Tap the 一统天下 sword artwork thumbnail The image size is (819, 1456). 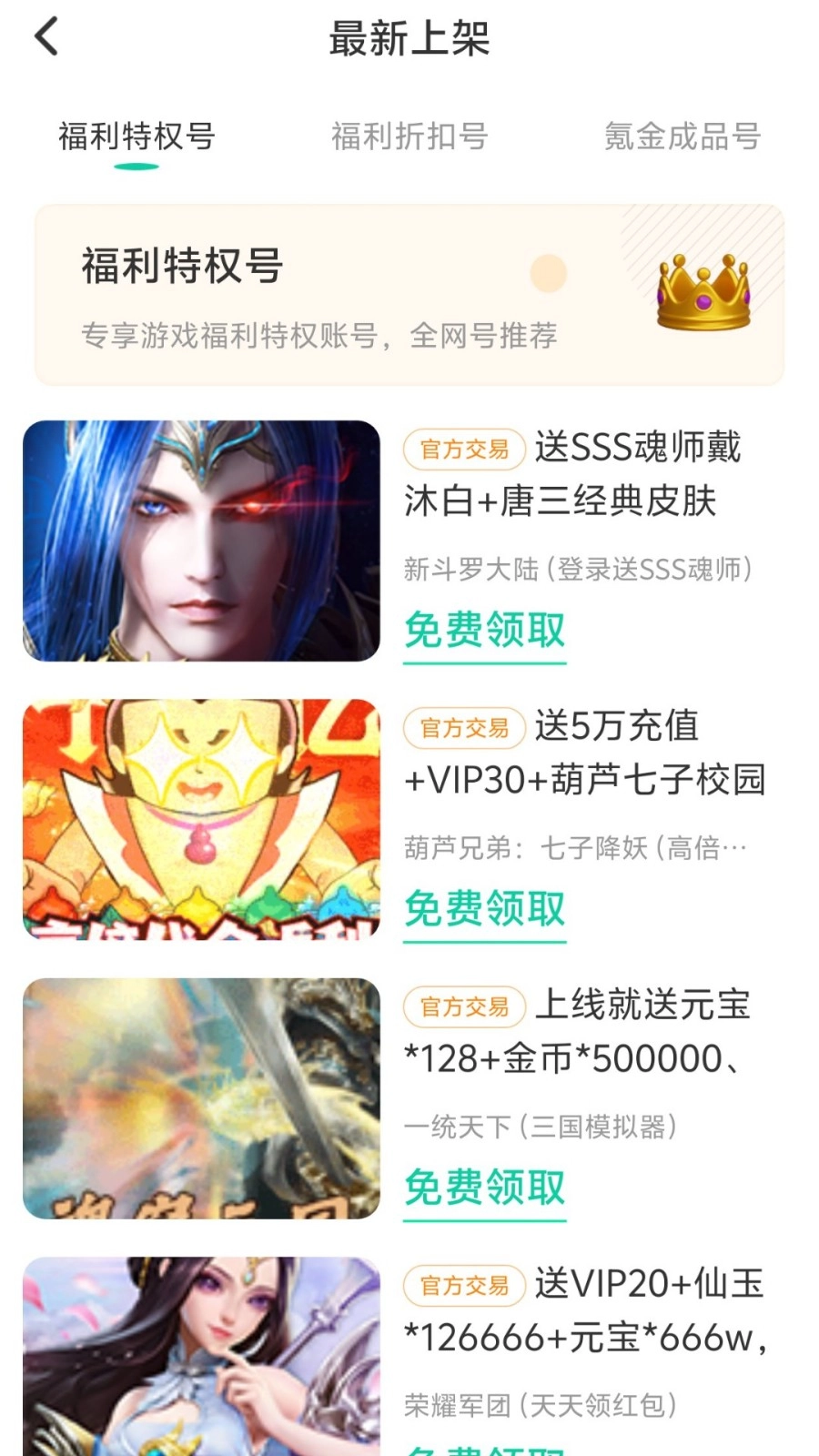[202, 1097]
